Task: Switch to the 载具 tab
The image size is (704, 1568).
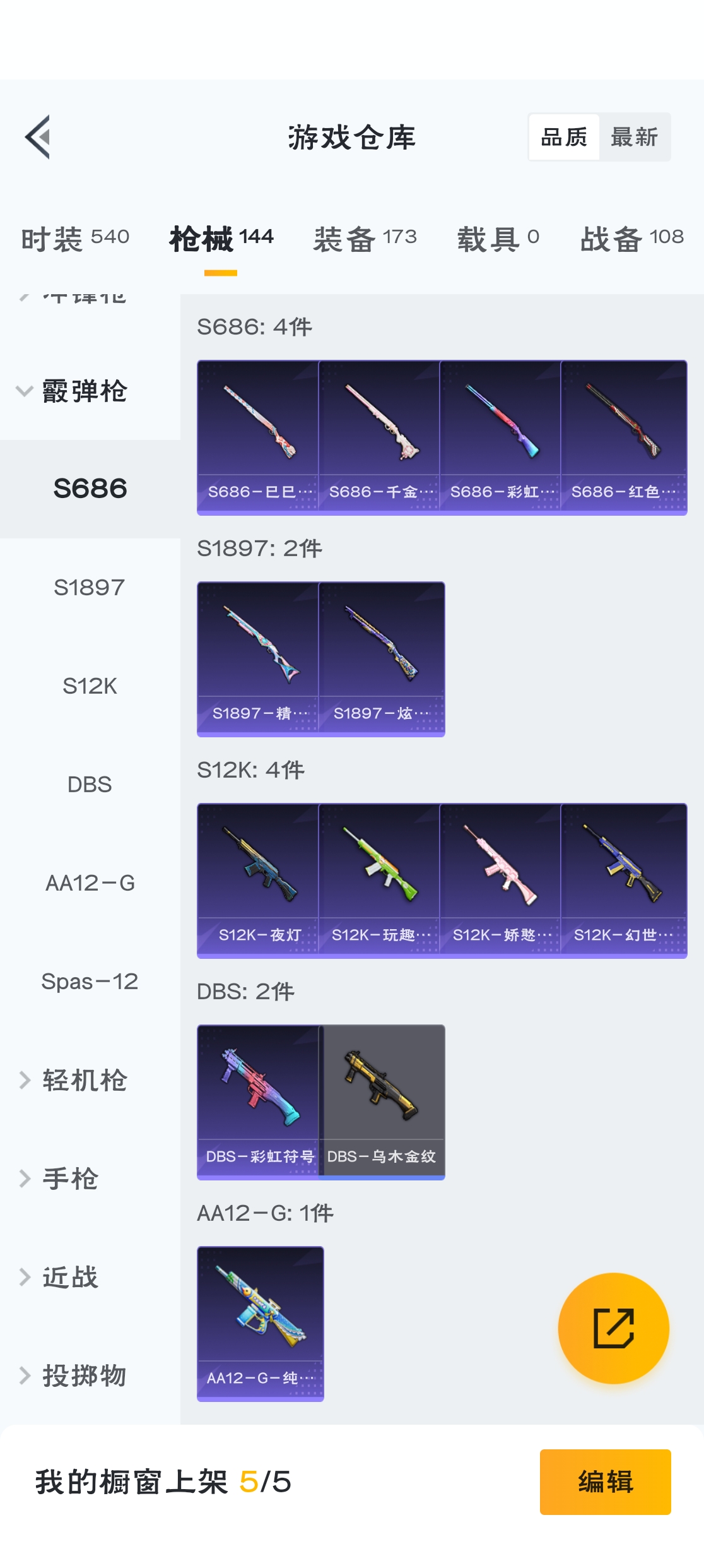Action: tap(498, 239)
